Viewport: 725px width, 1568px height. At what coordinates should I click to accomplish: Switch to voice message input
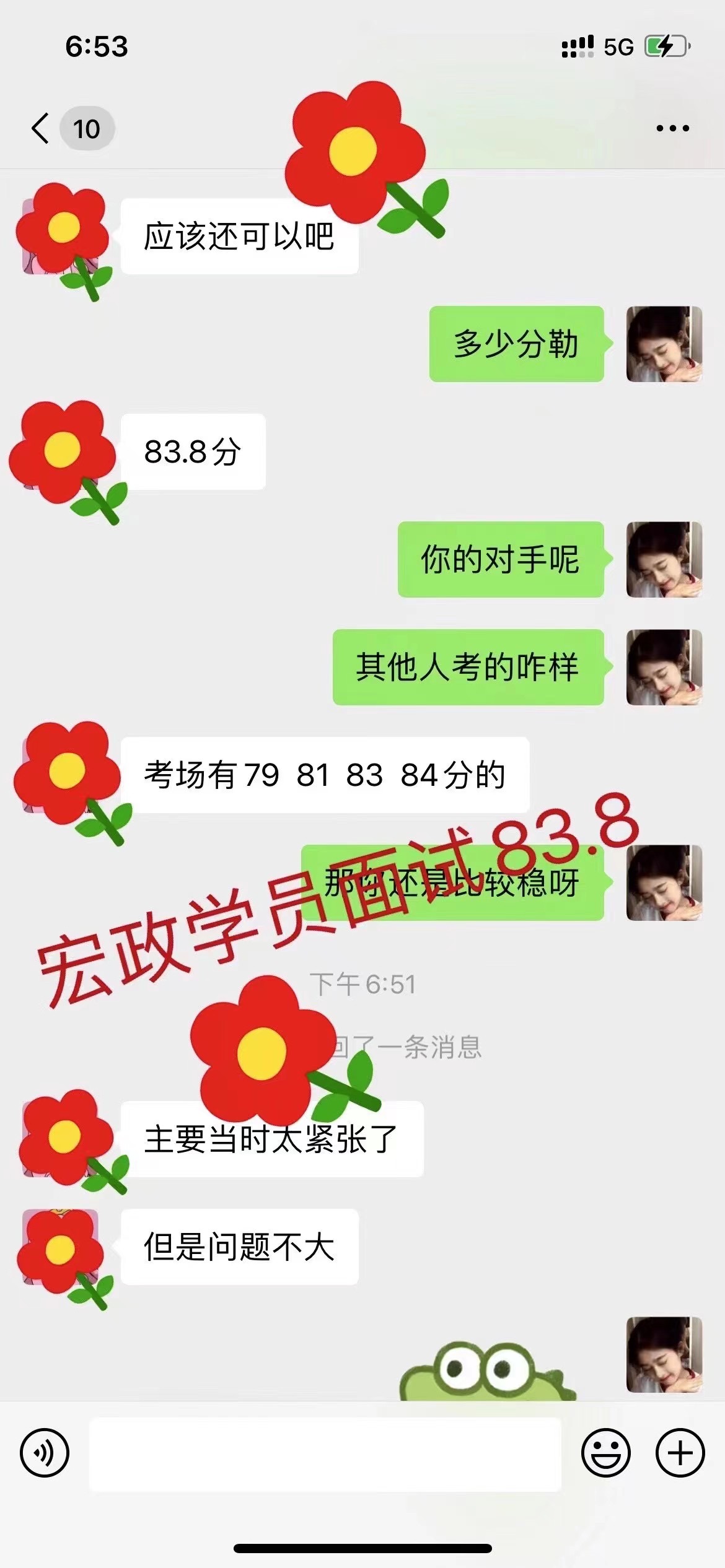pyautogui.click(x=45, y=1453)
